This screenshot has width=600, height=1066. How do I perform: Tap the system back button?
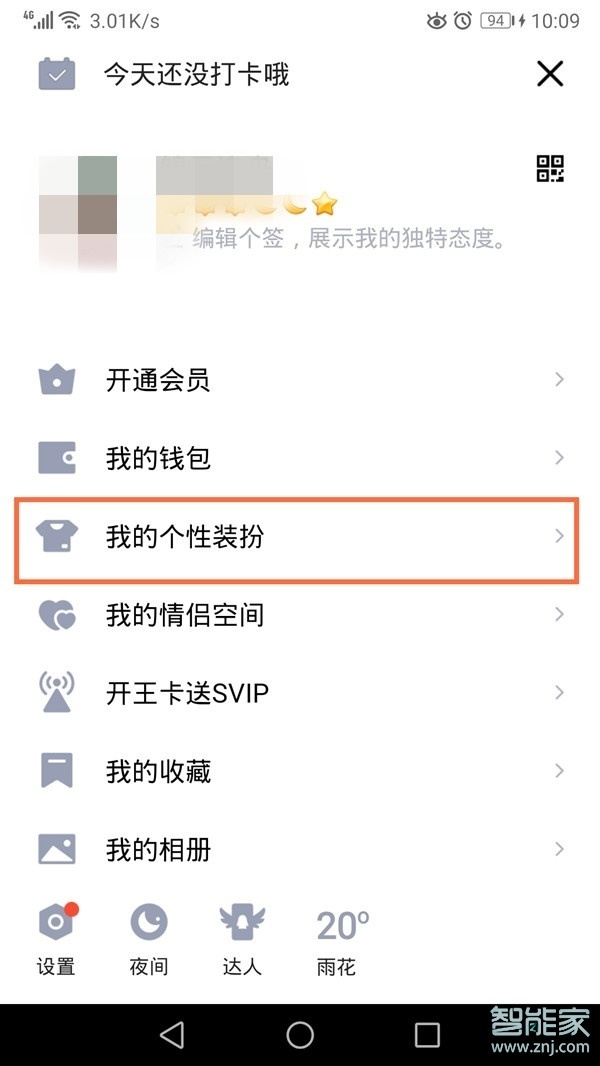tap(172, 1035)
